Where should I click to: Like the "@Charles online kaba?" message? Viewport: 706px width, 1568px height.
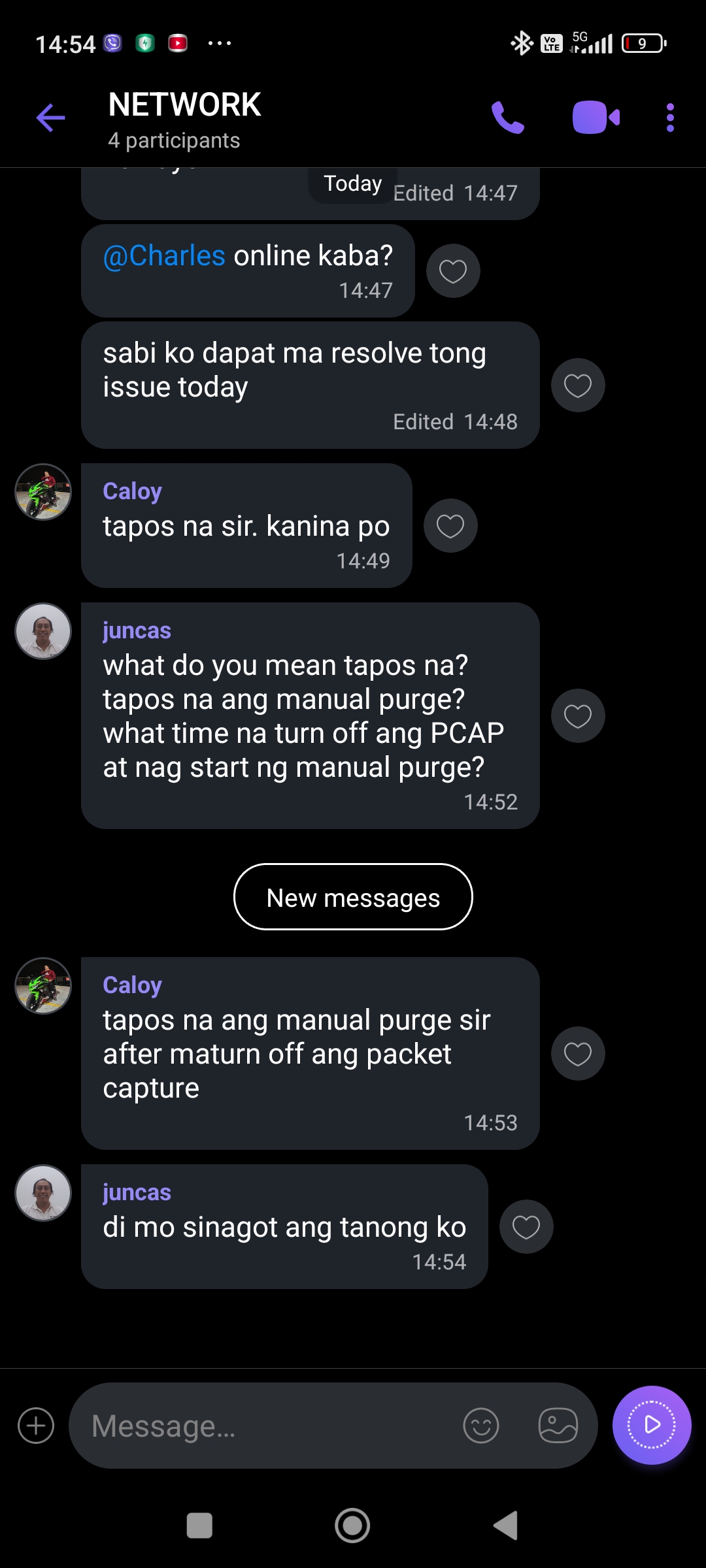453,271
